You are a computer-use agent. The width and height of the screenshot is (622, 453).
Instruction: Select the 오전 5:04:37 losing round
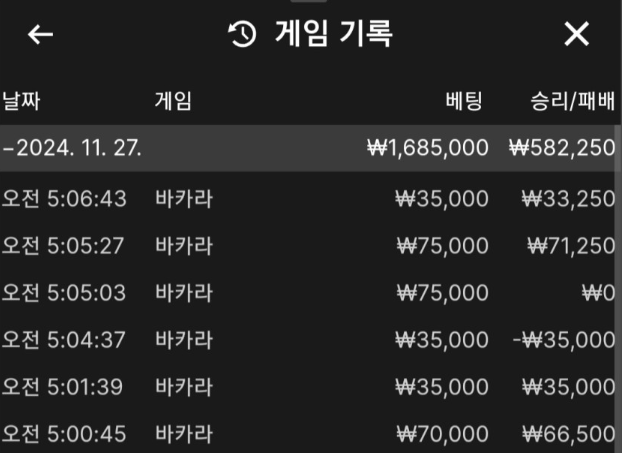pos(310,339)
